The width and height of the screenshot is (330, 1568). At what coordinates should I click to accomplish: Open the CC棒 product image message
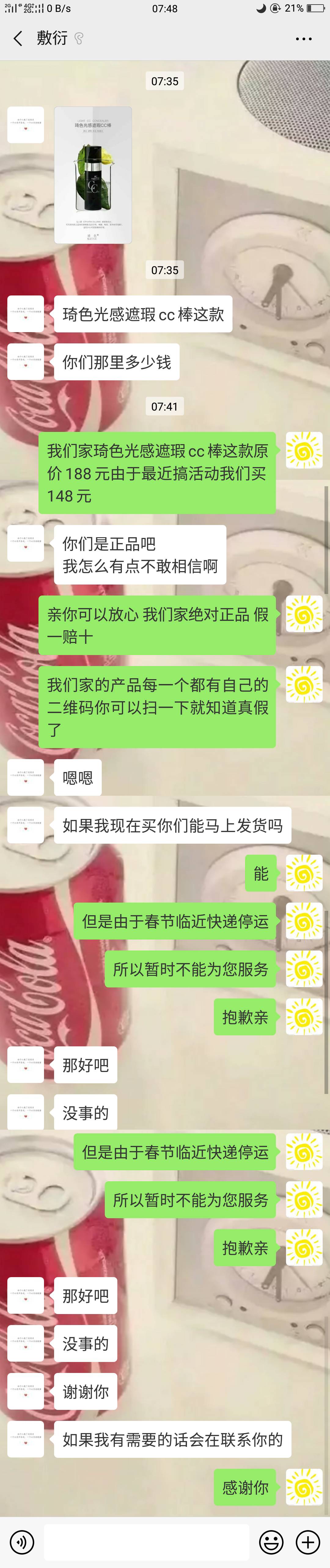point(93,175)
